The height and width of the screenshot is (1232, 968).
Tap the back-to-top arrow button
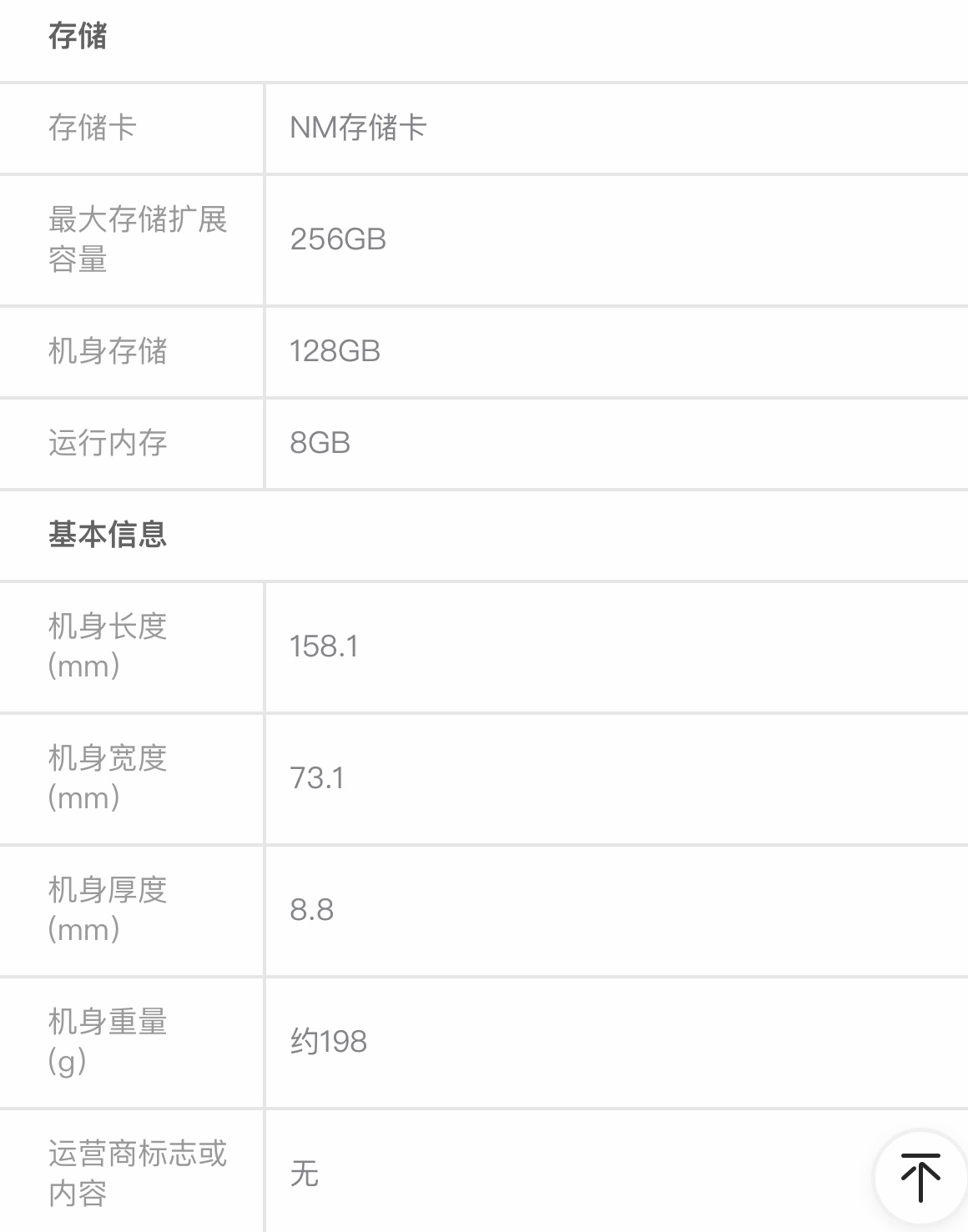[920, 1177]
